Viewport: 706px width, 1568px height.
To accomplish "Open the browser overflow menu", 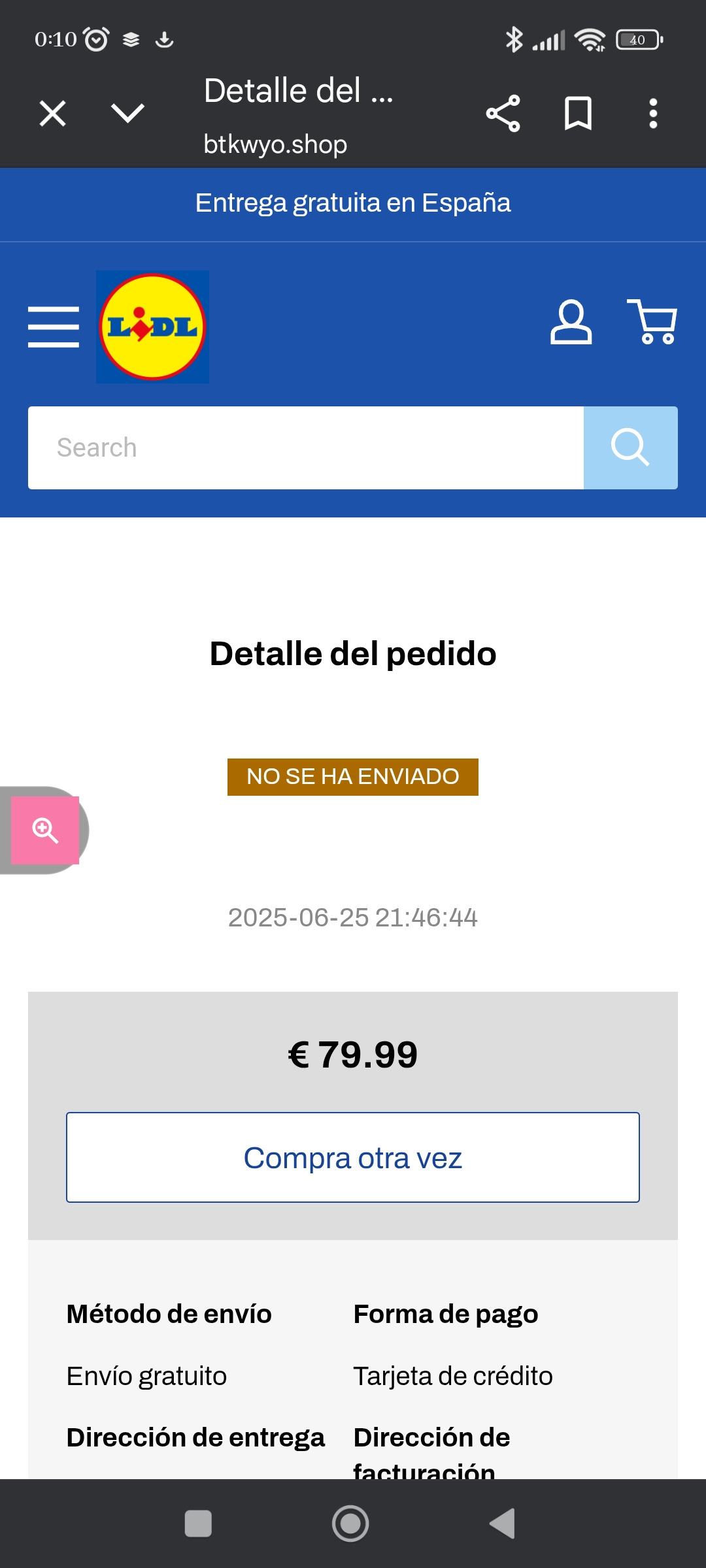I will (652, 113).
